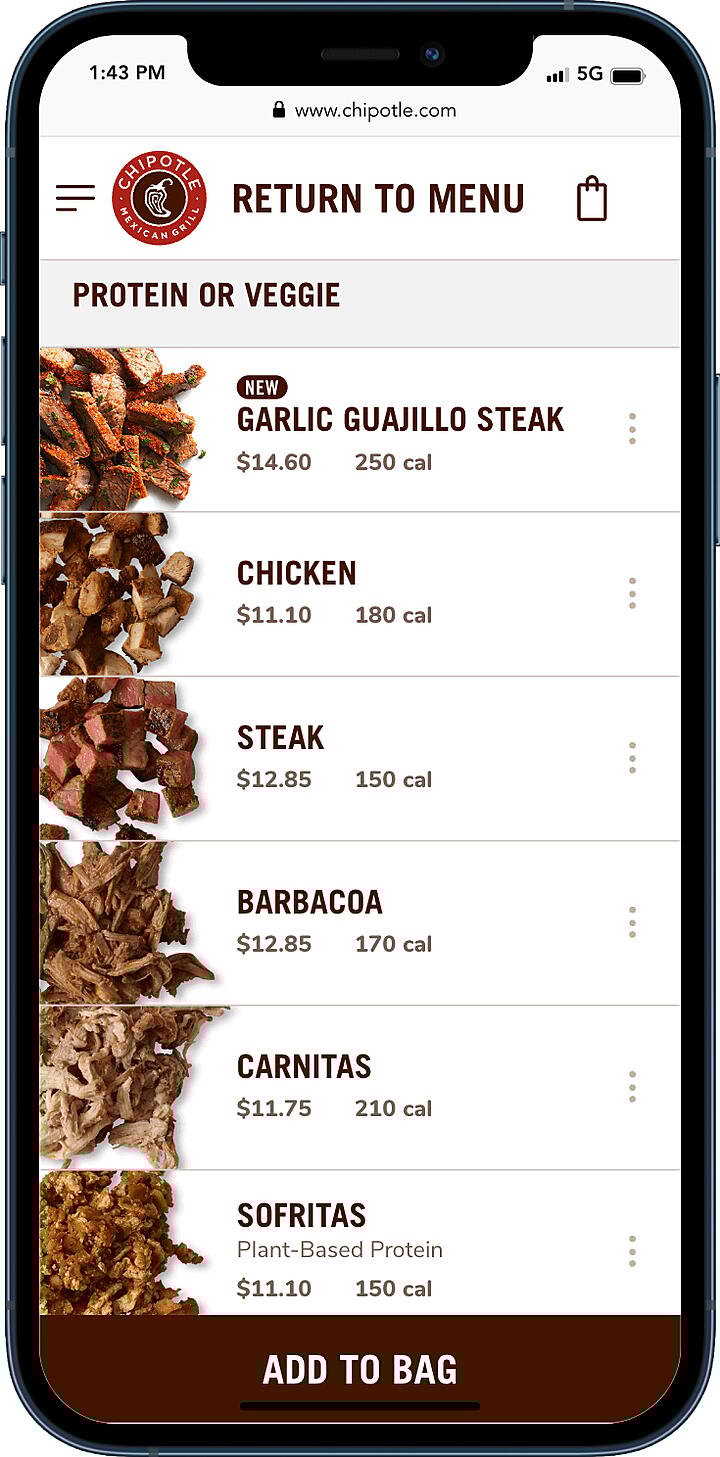Tap the www.chipotle.com address bar
Image resolution: width=720 pixels, height=1457 pixels.
(x=364, y=110)
